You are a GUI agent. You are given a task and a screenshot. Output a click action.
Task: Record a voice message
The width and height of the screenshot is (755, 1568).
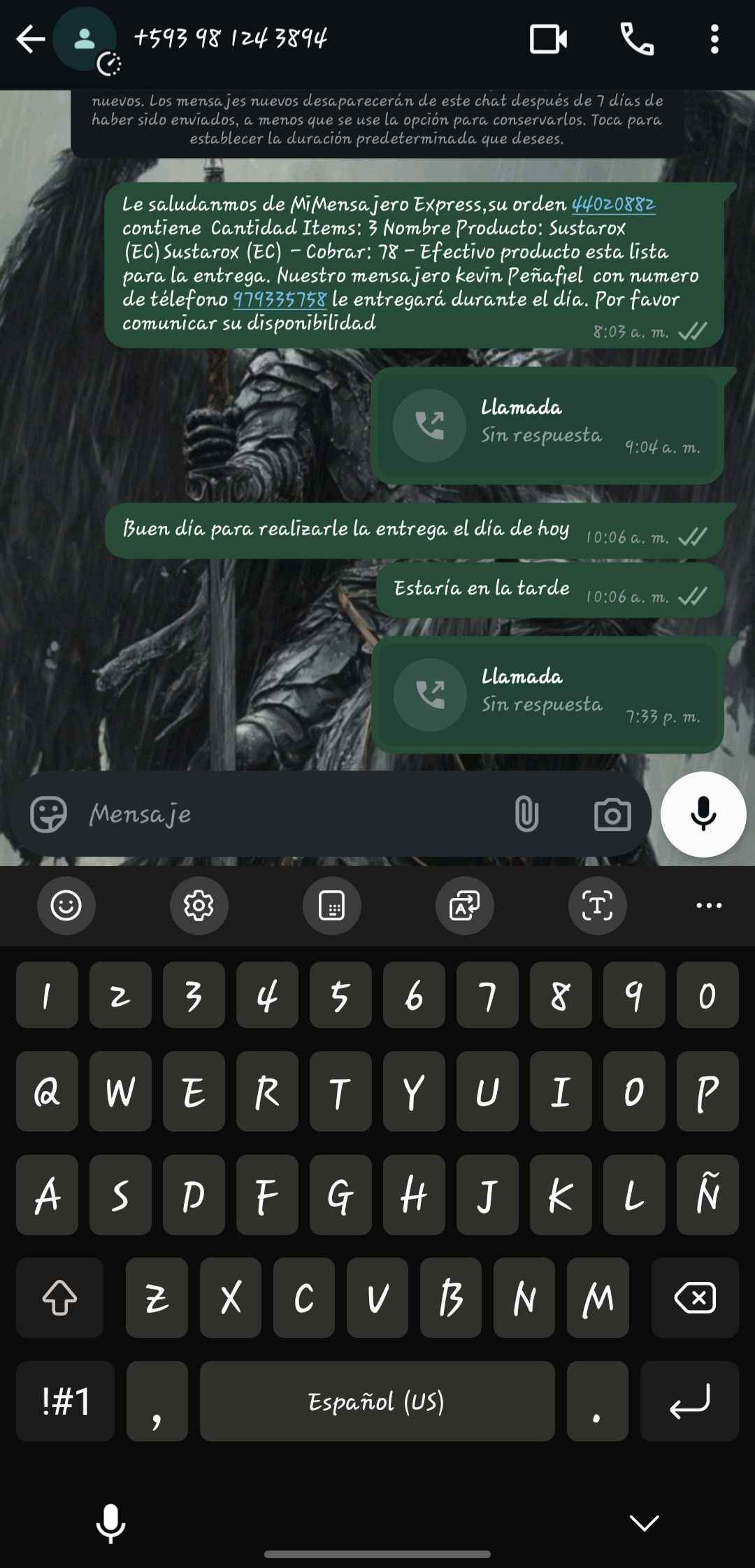[x=703, y=814]
